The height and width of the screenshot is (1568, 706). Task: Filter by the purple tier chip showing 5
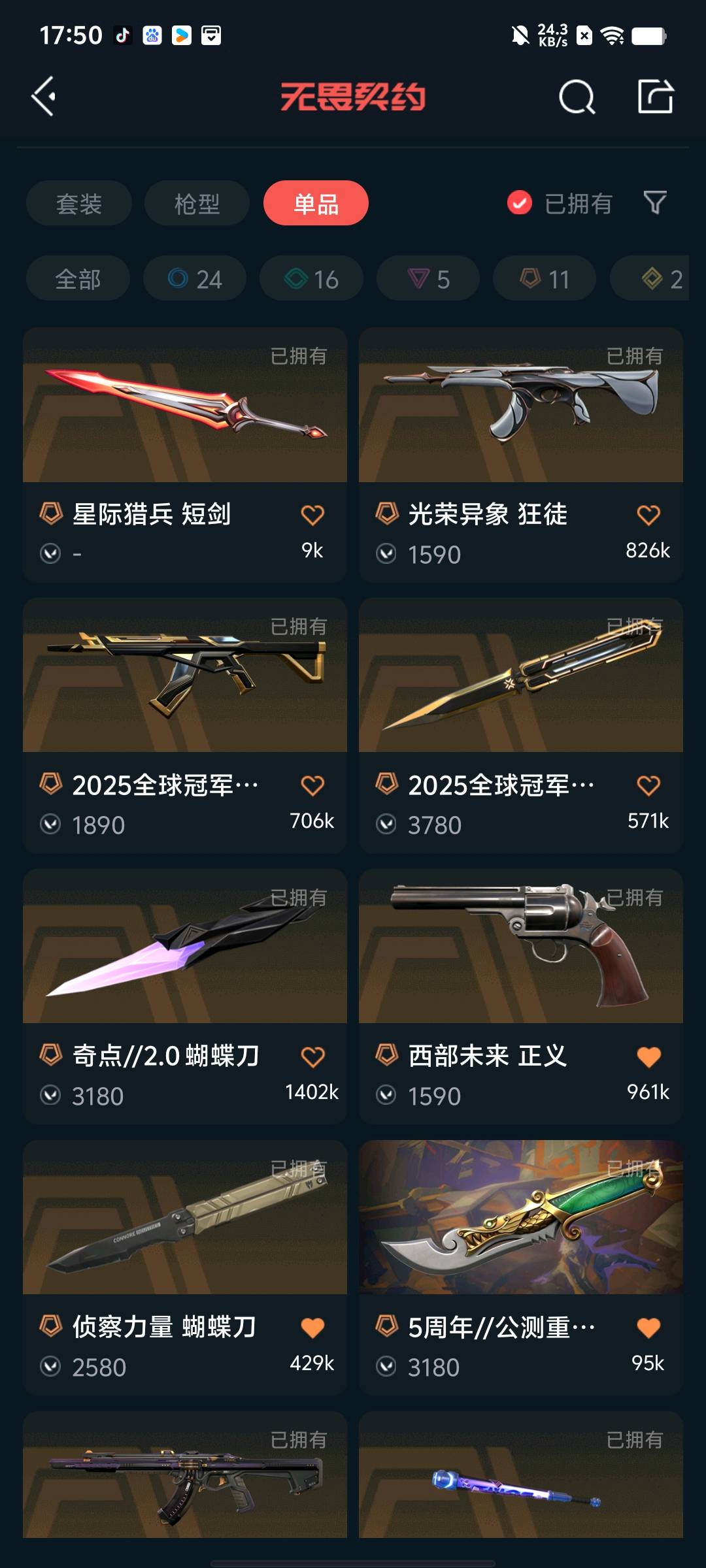pos(428,279)
